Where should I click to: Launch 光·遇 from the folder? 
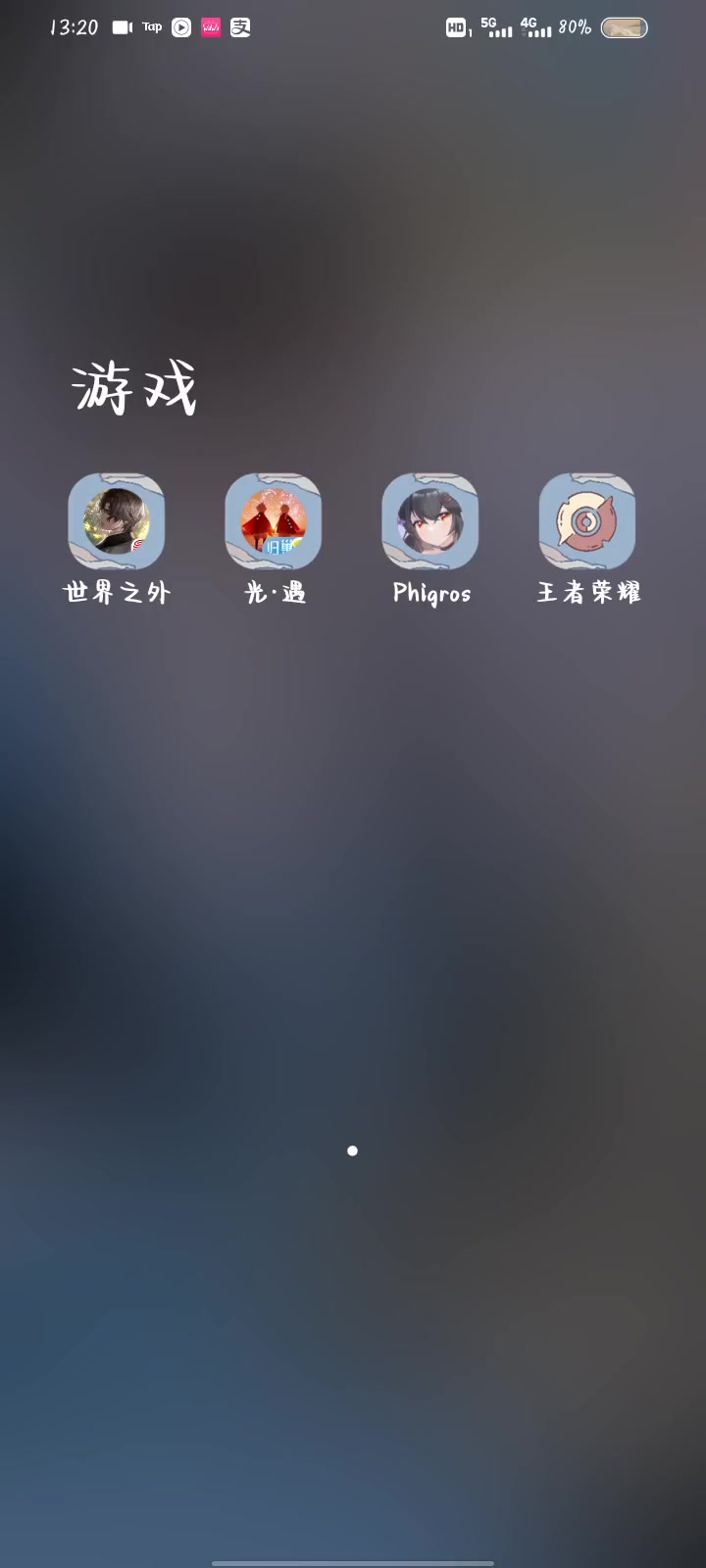point(274,521)
